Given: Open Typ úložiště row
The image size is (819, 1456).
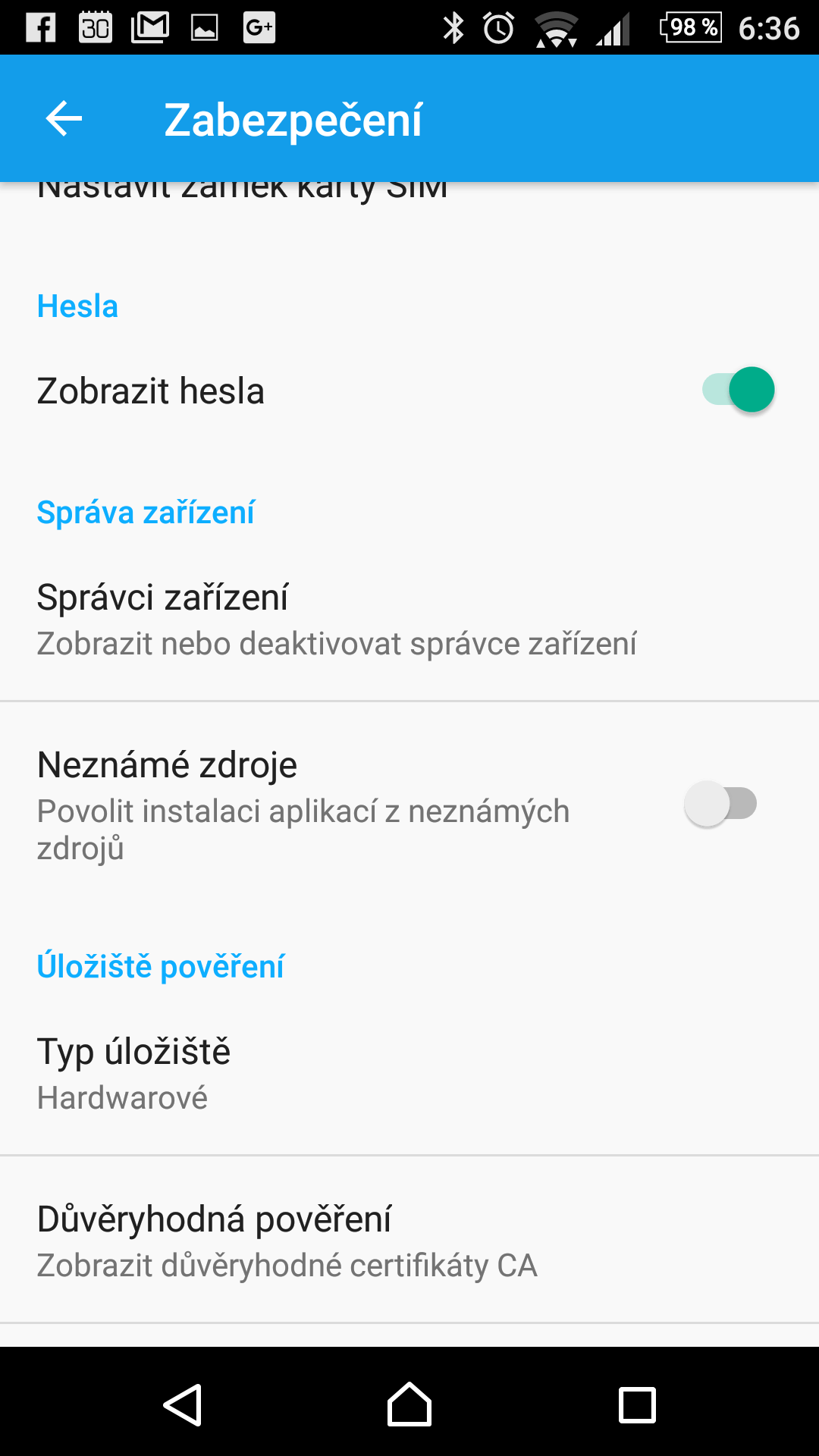Looking at the screenshot, I should 409,1074.
